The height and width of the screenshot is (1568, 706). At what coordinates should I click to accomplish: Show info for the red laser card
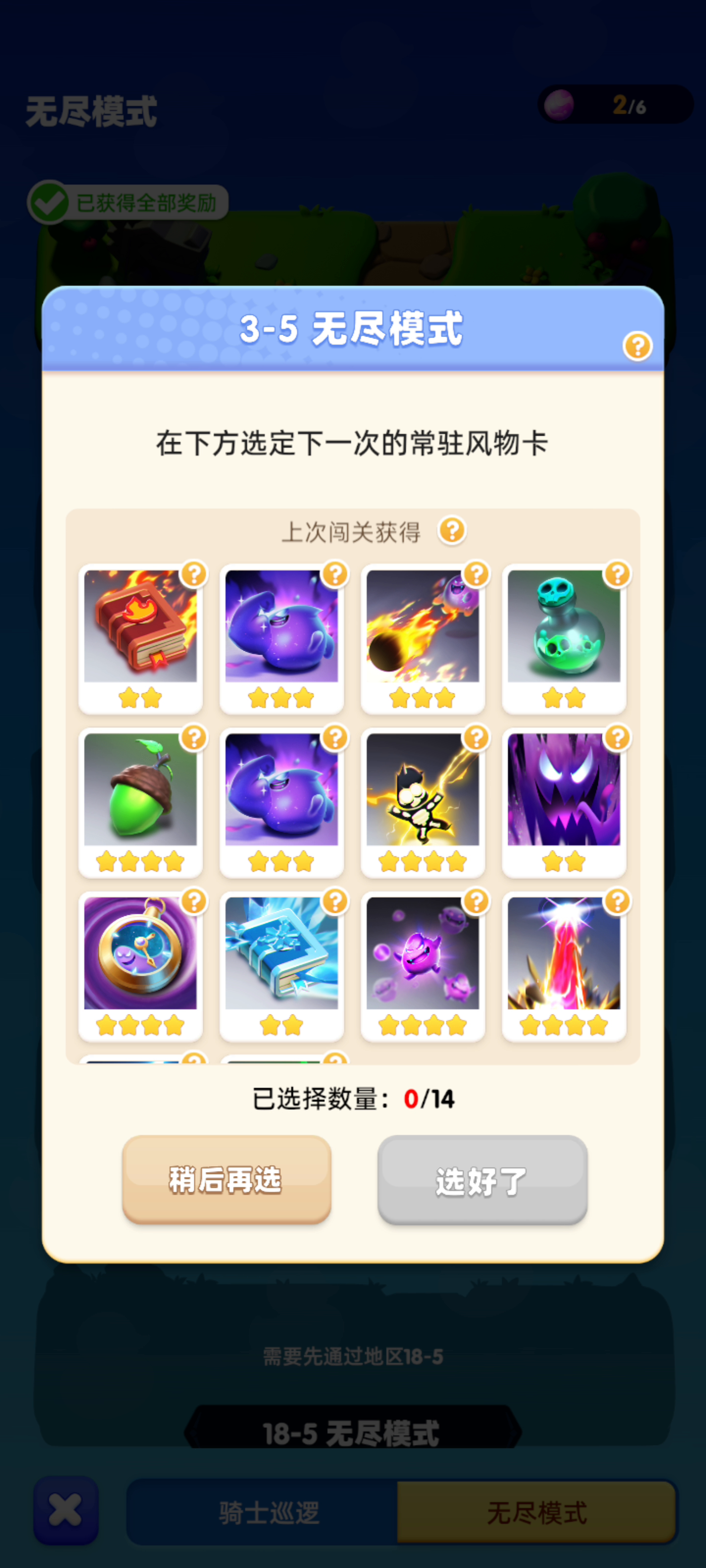pos(617,902)
